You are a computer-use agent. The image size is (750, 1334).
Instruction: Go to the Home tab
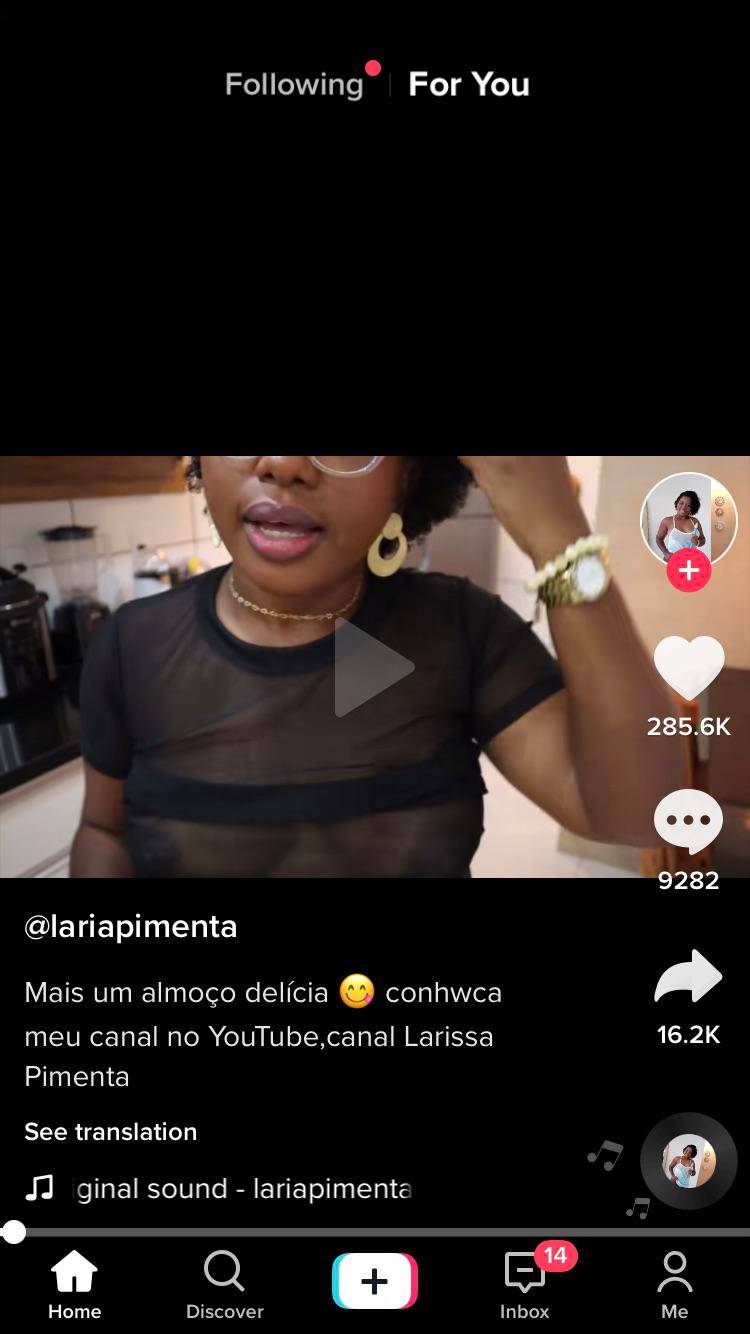(75, 1285)
